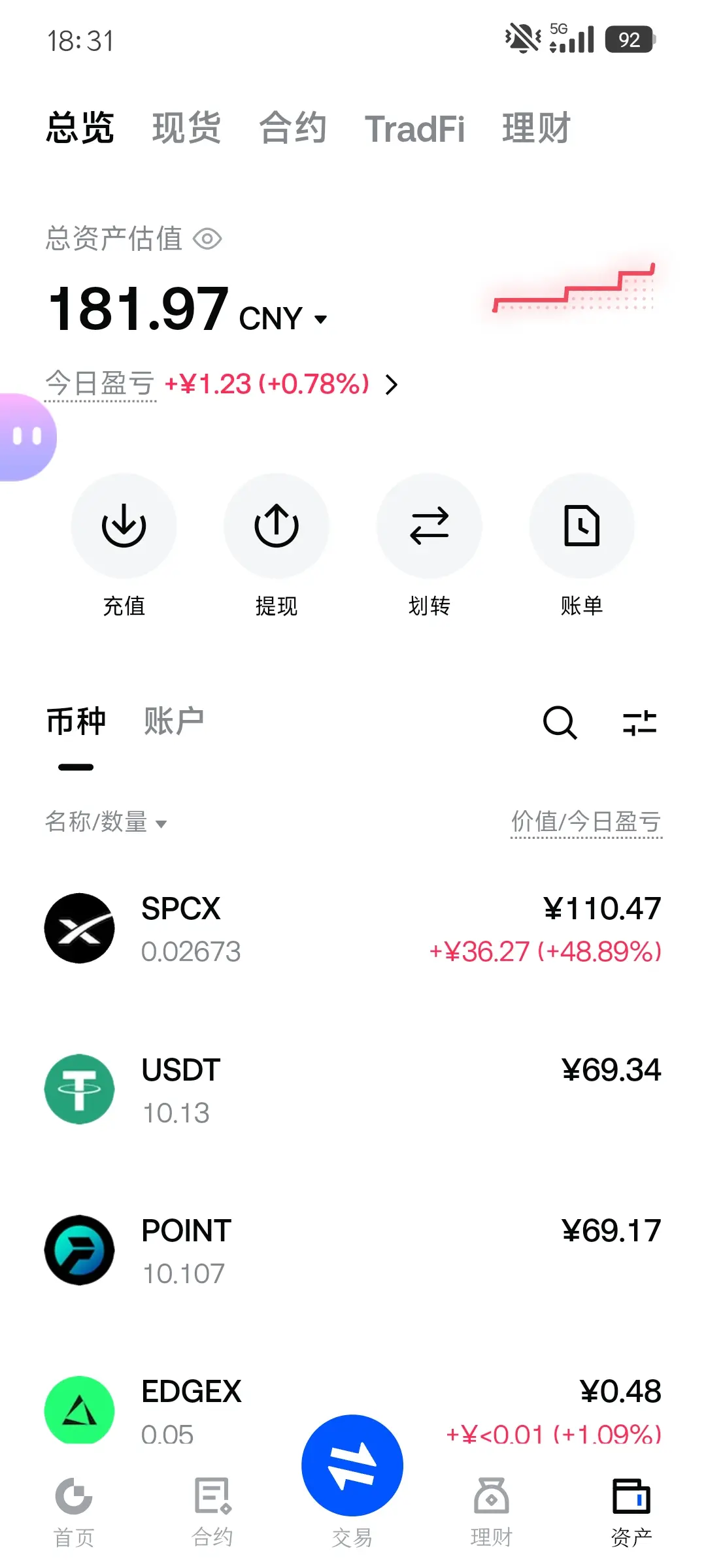Open the USDT asset row

[353, 1089]
